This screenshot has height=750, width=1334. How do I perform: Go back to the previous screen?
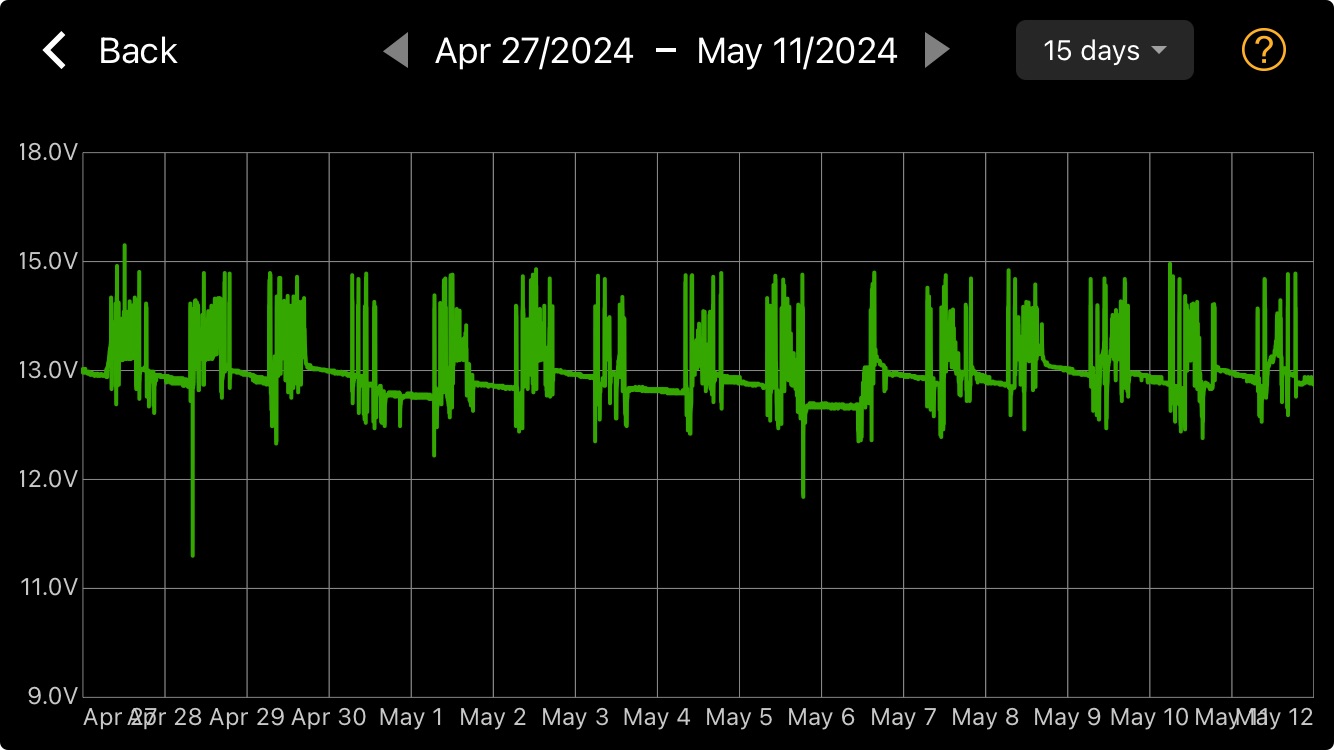click(x=110, y=50)
